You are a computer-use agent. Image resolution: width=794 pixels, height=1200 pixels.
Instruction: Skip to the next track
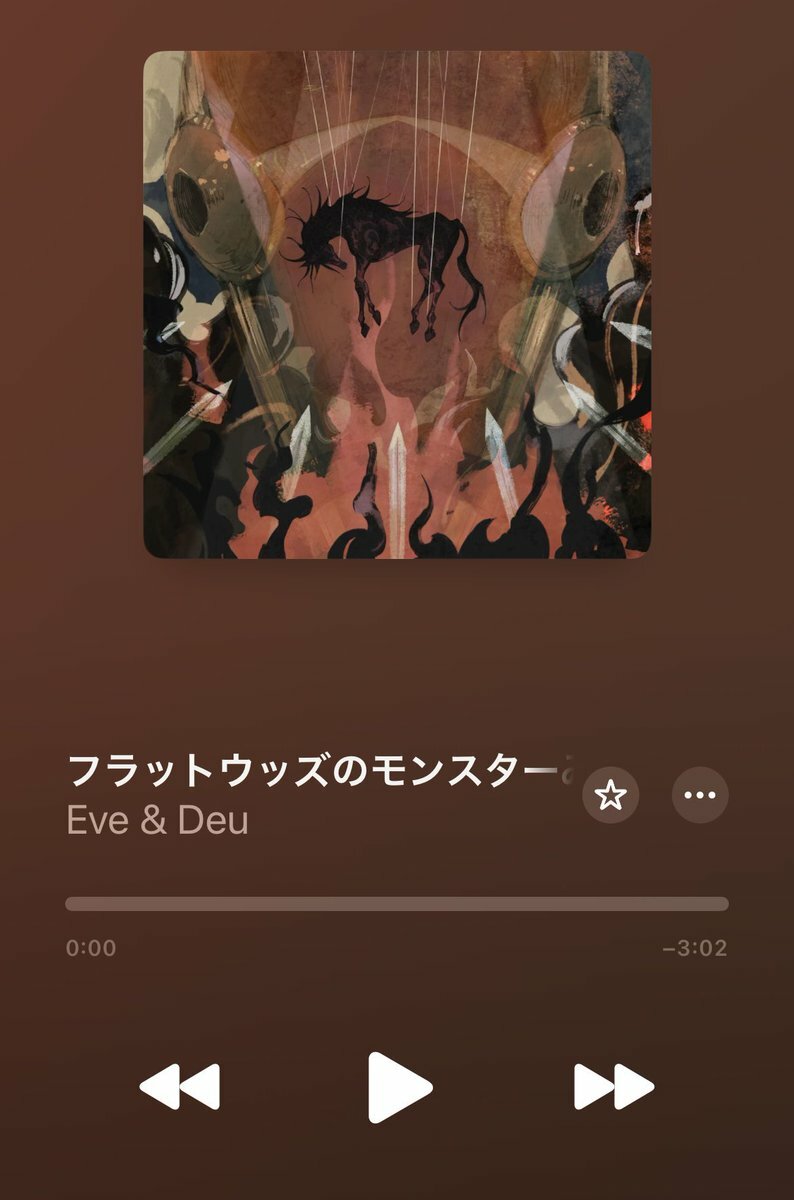pyautogui.click(x=613, y=1087)
